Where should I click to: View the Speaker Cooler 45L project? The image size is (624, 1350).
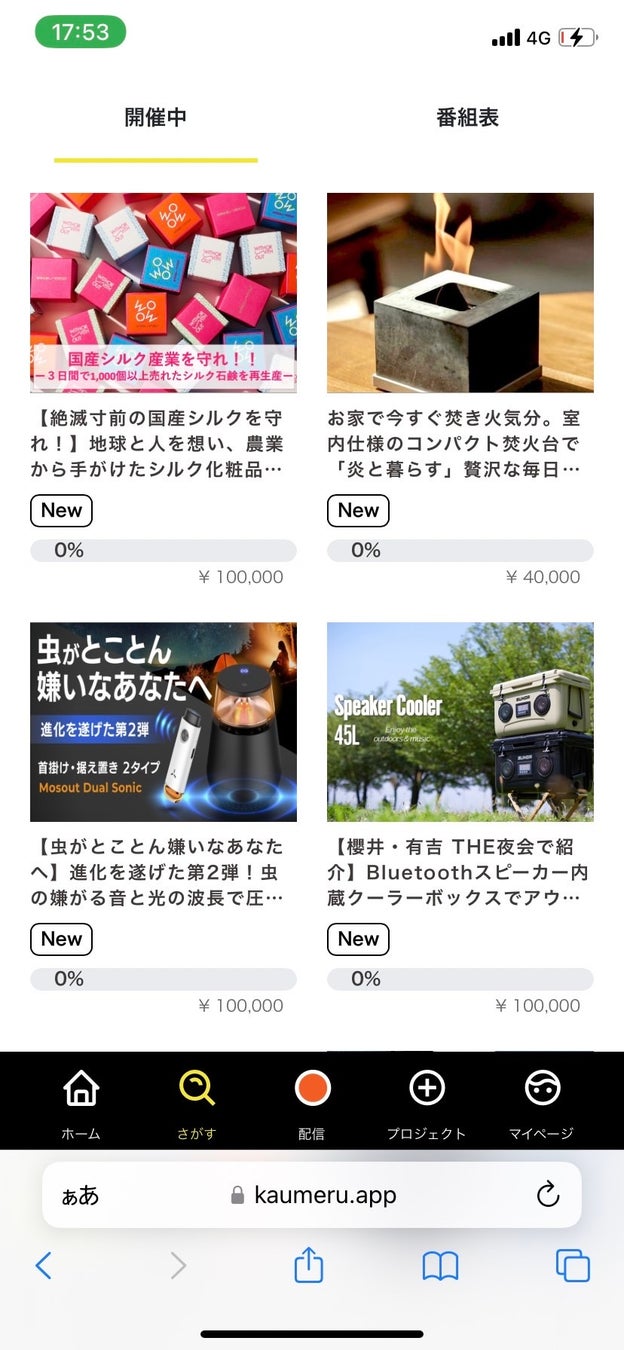click(460, 722)
